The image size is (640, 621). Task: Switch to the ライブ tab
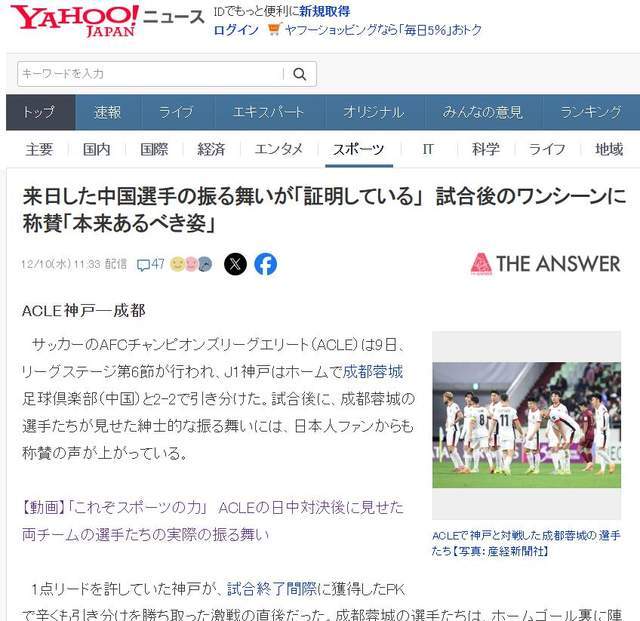176,112
